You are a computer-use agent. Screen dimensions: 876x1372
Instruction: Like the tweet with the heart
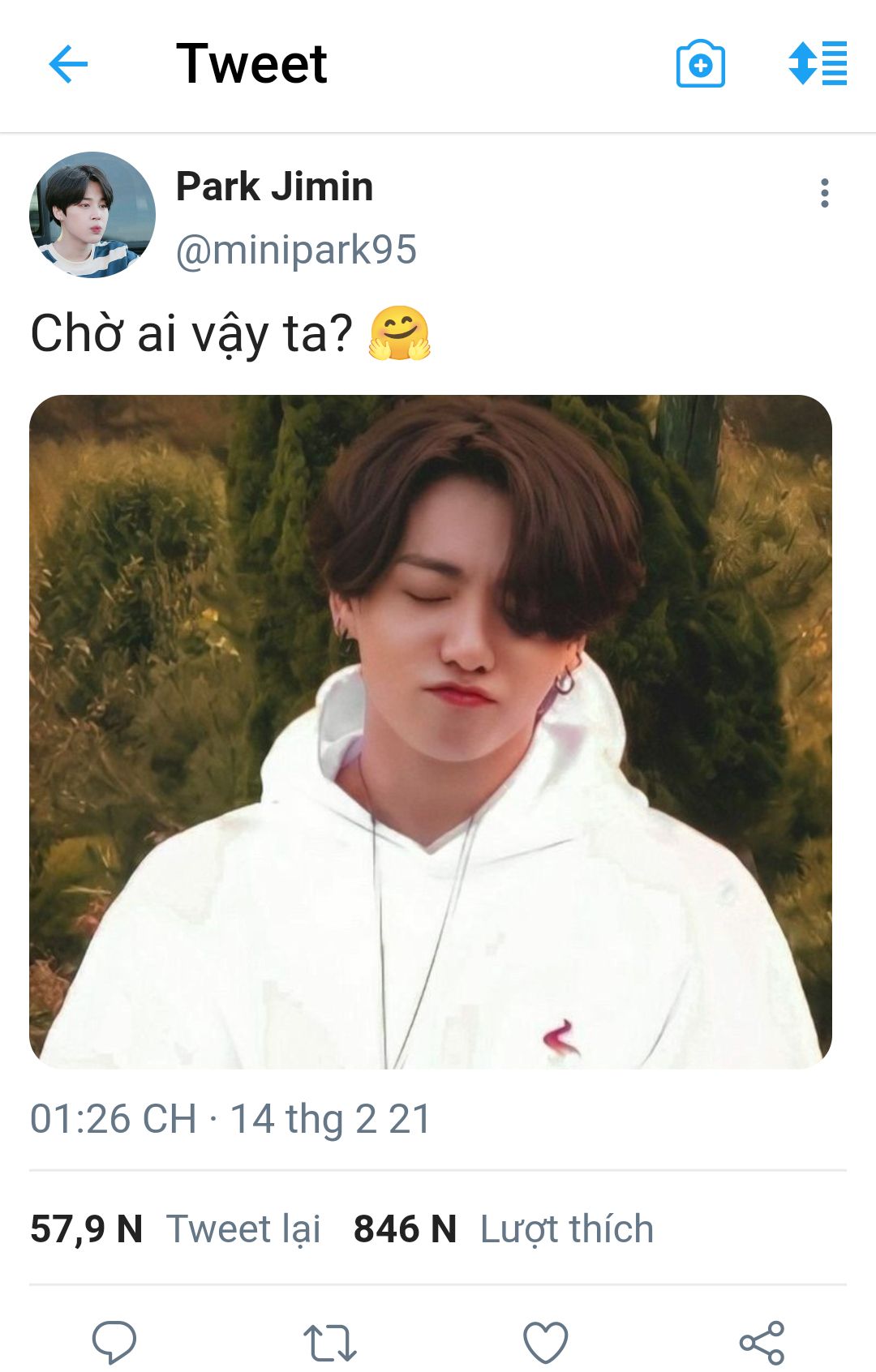(545, 1342)
